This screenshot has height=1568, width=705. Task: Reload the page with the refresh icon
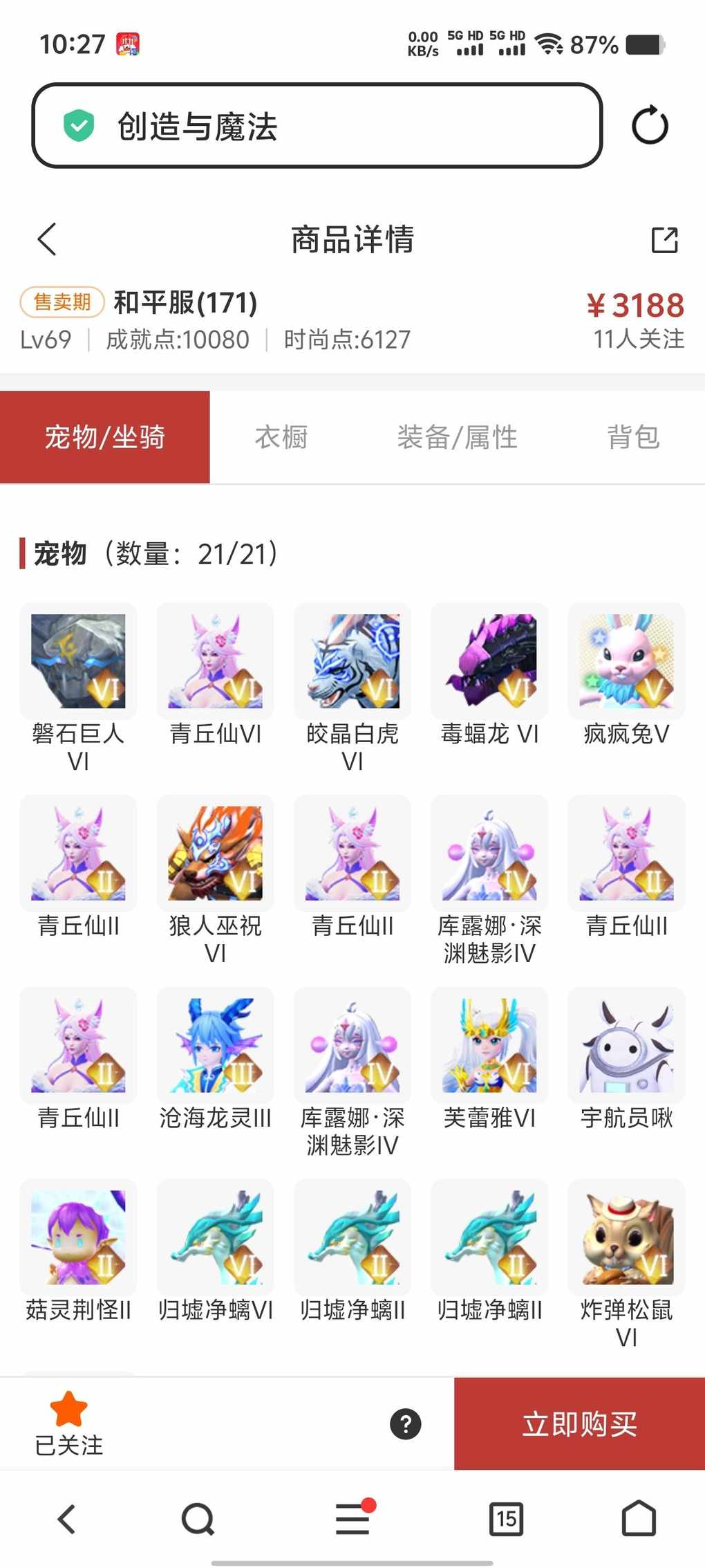point(650,125)
